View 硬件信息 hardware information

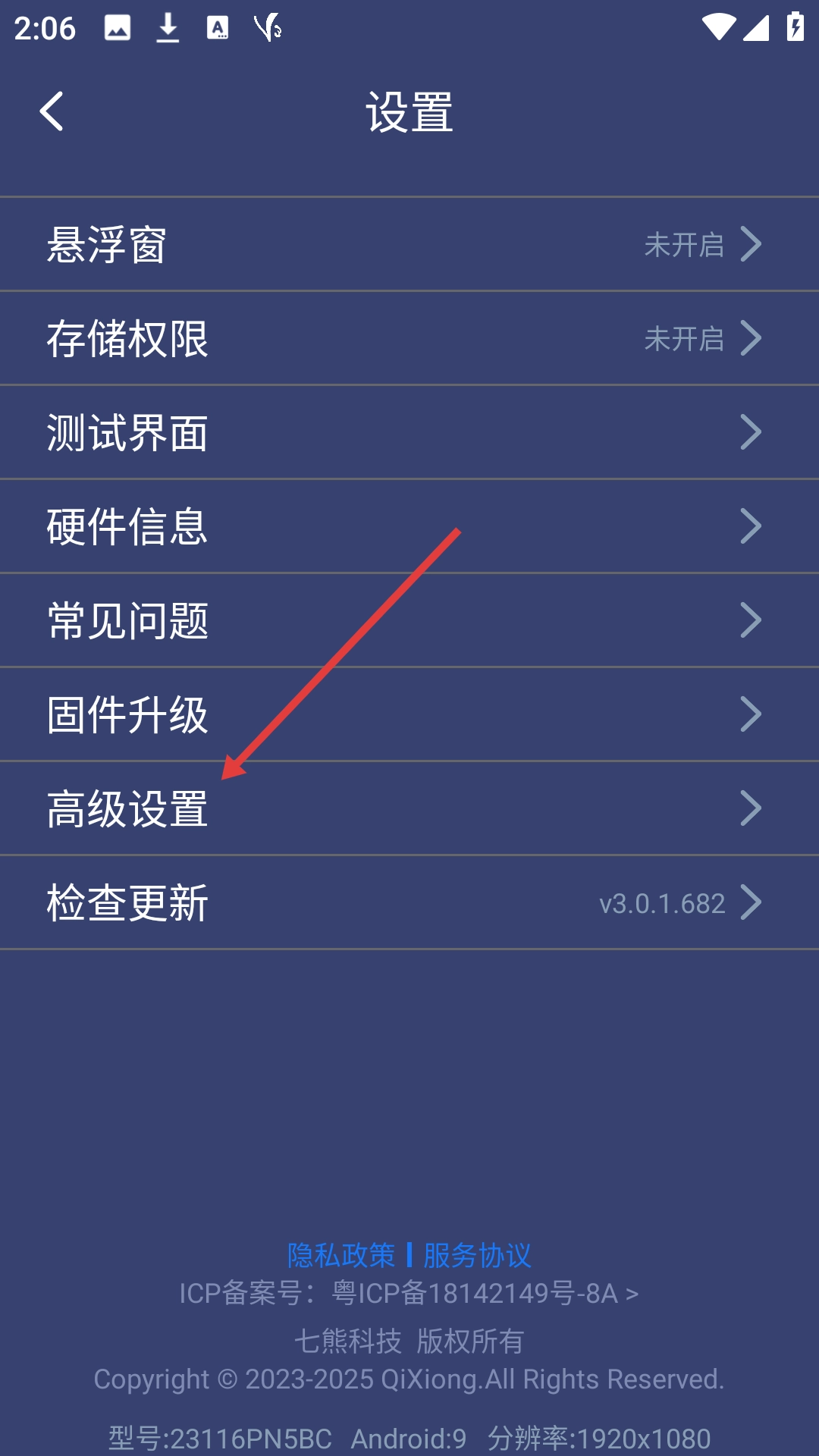pos(409,526)
